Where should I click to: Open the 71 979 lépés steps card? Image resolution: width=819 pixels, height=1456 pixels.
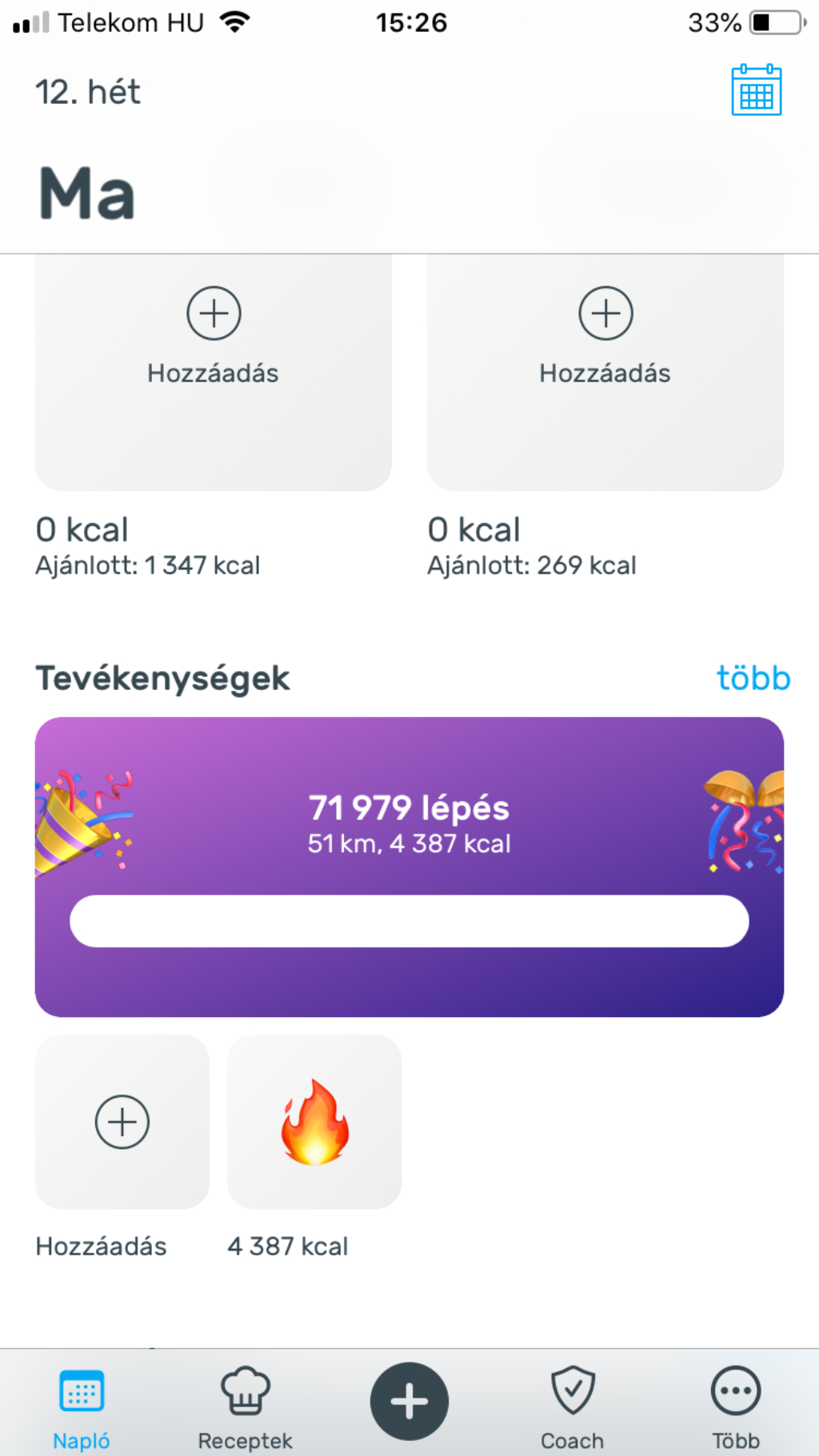(409, 867)
